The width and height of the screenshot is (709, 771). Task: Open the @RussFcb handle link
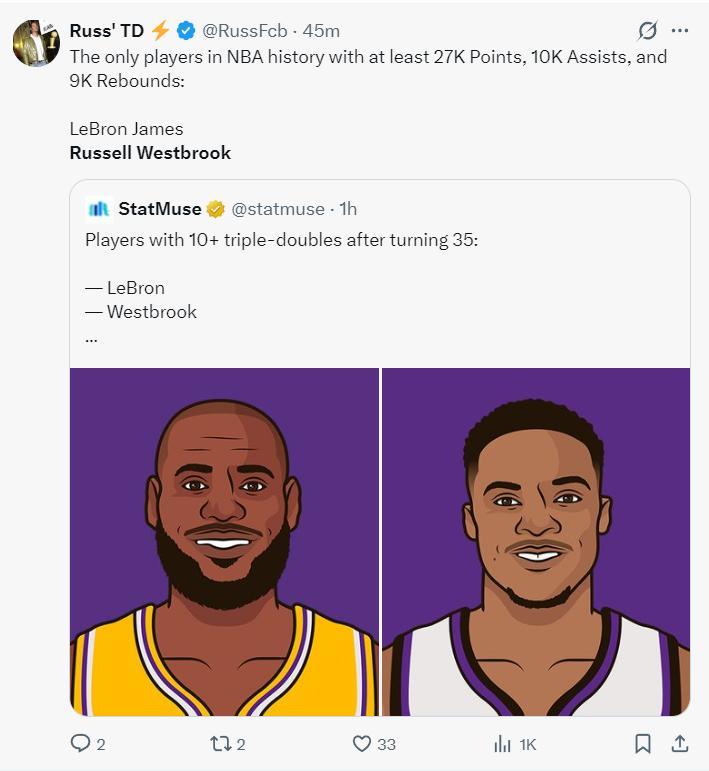(x=244, y=31)
